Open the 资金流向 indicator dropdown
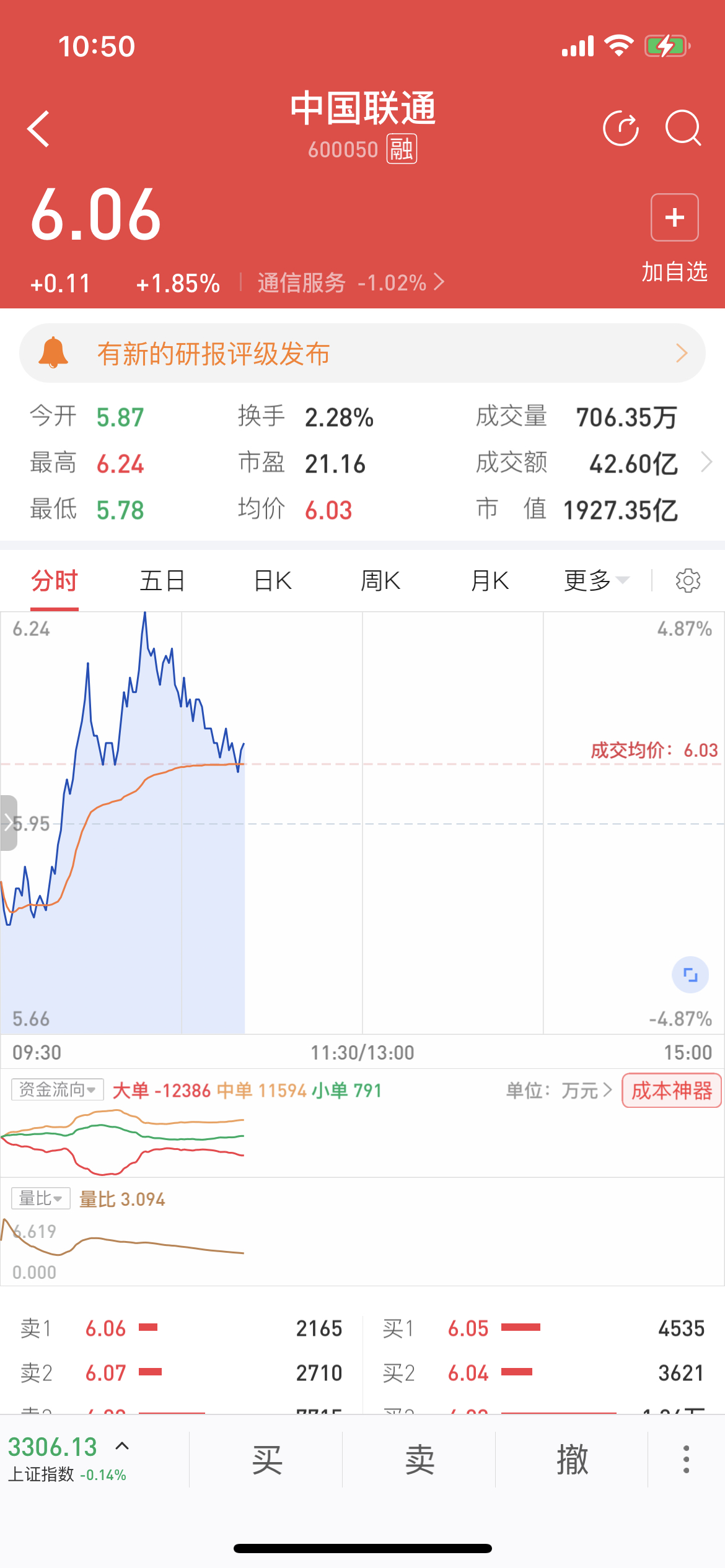 click(x=57, y=1089)
